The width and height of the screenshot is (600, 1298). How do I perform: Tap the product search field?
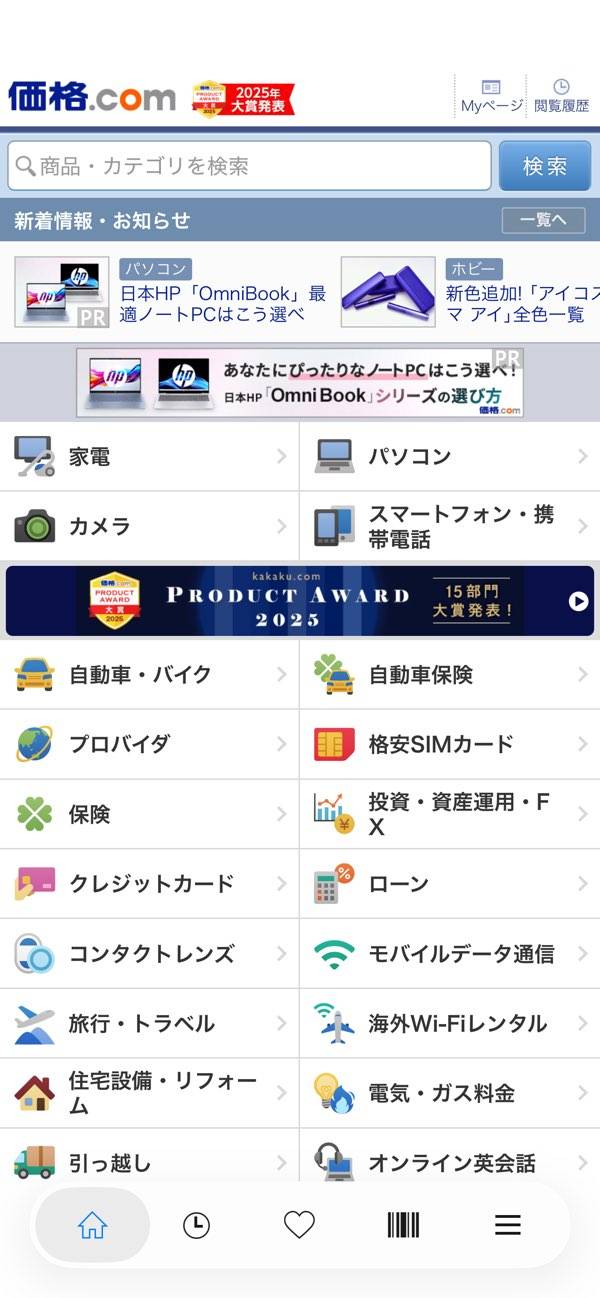tap(250, 166)
